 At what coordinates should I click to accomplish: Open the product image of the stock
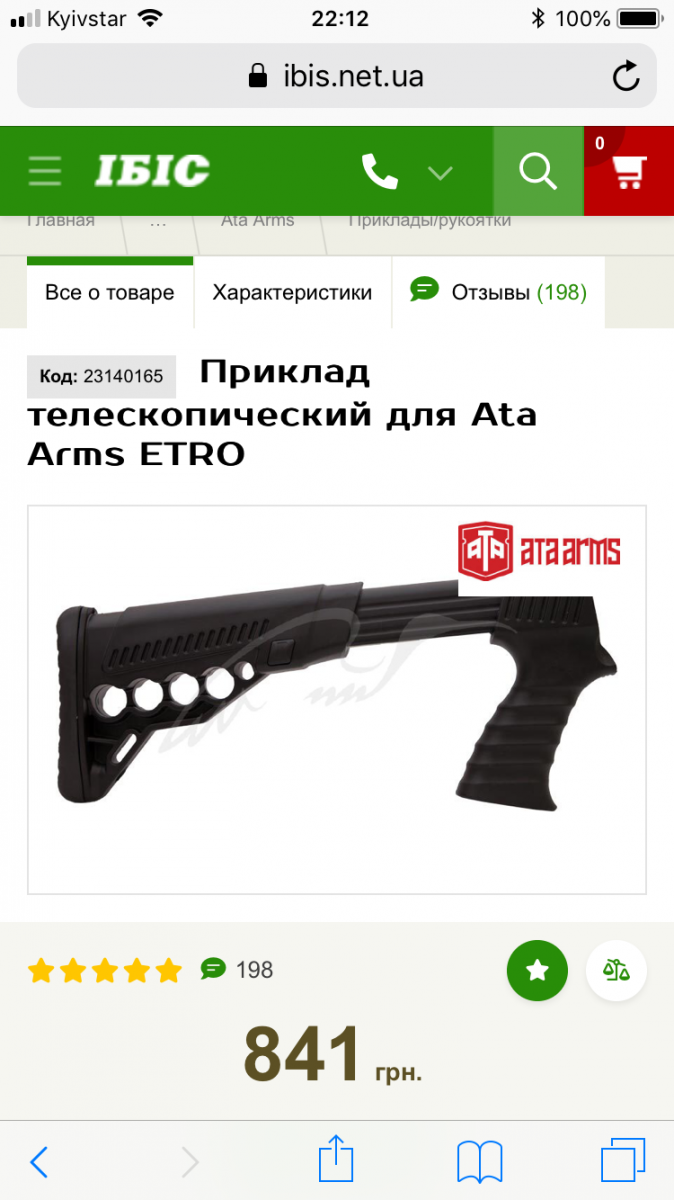[337, 699]
